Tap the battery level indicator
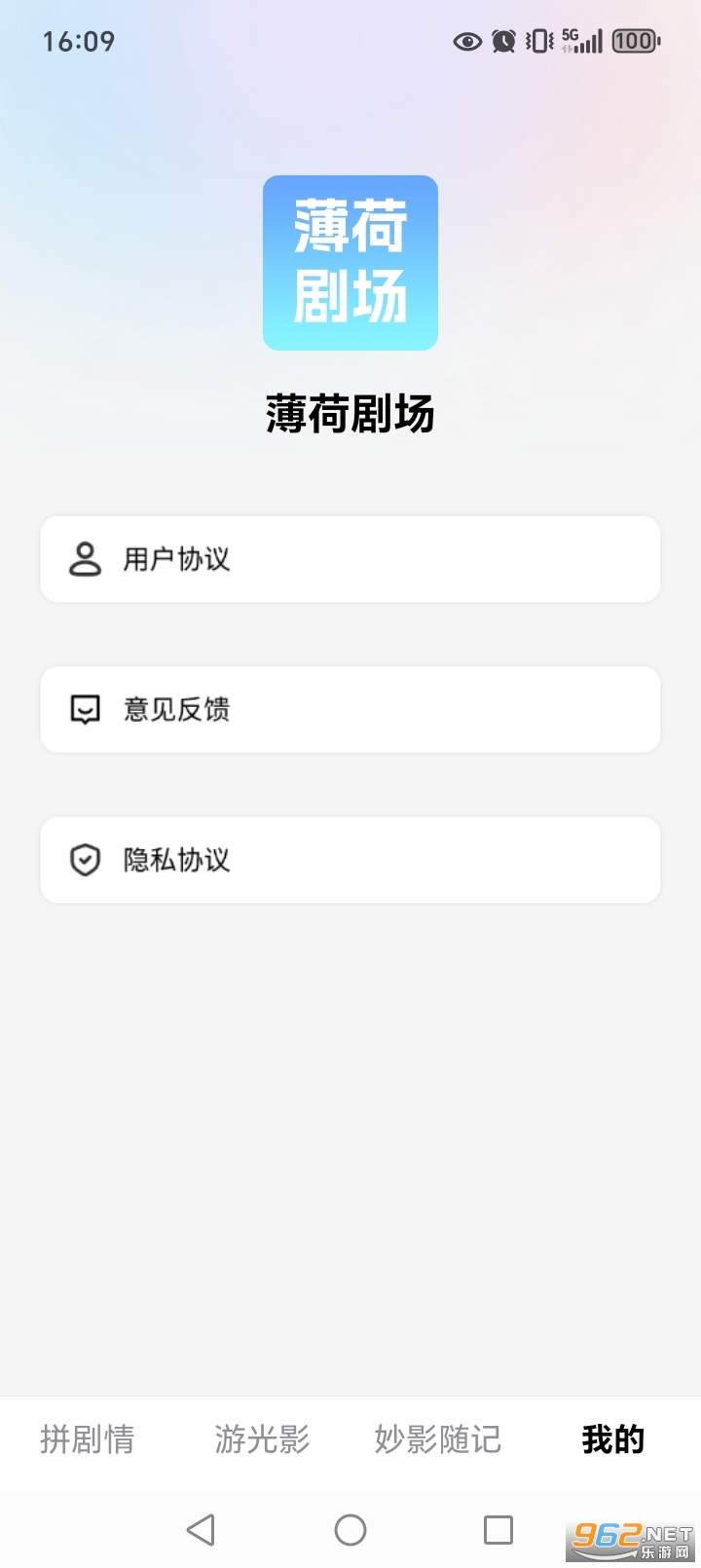The image size is (701, 1568). (x=634, y=41)
